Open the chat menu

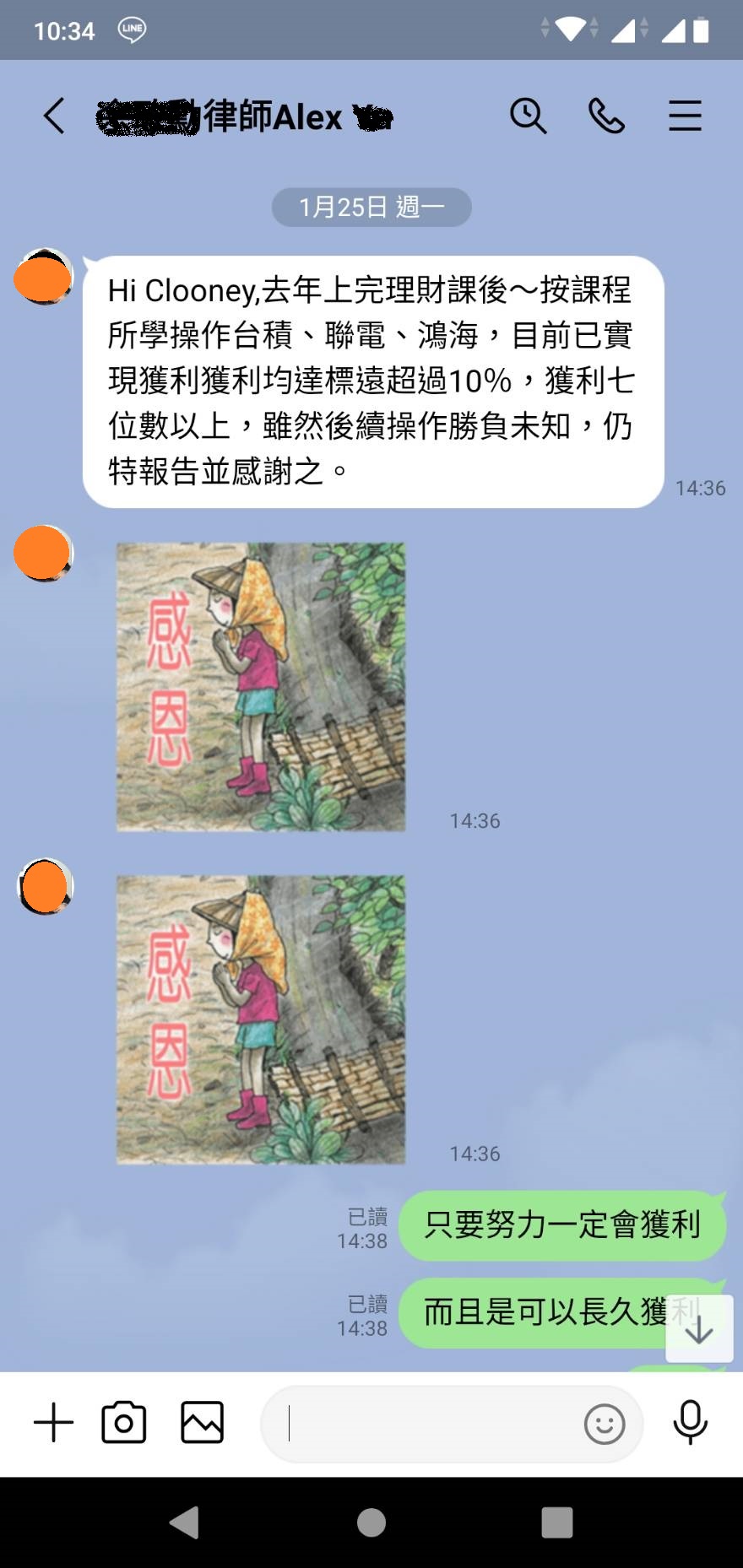pyautogui.click(x=685, y=116)
